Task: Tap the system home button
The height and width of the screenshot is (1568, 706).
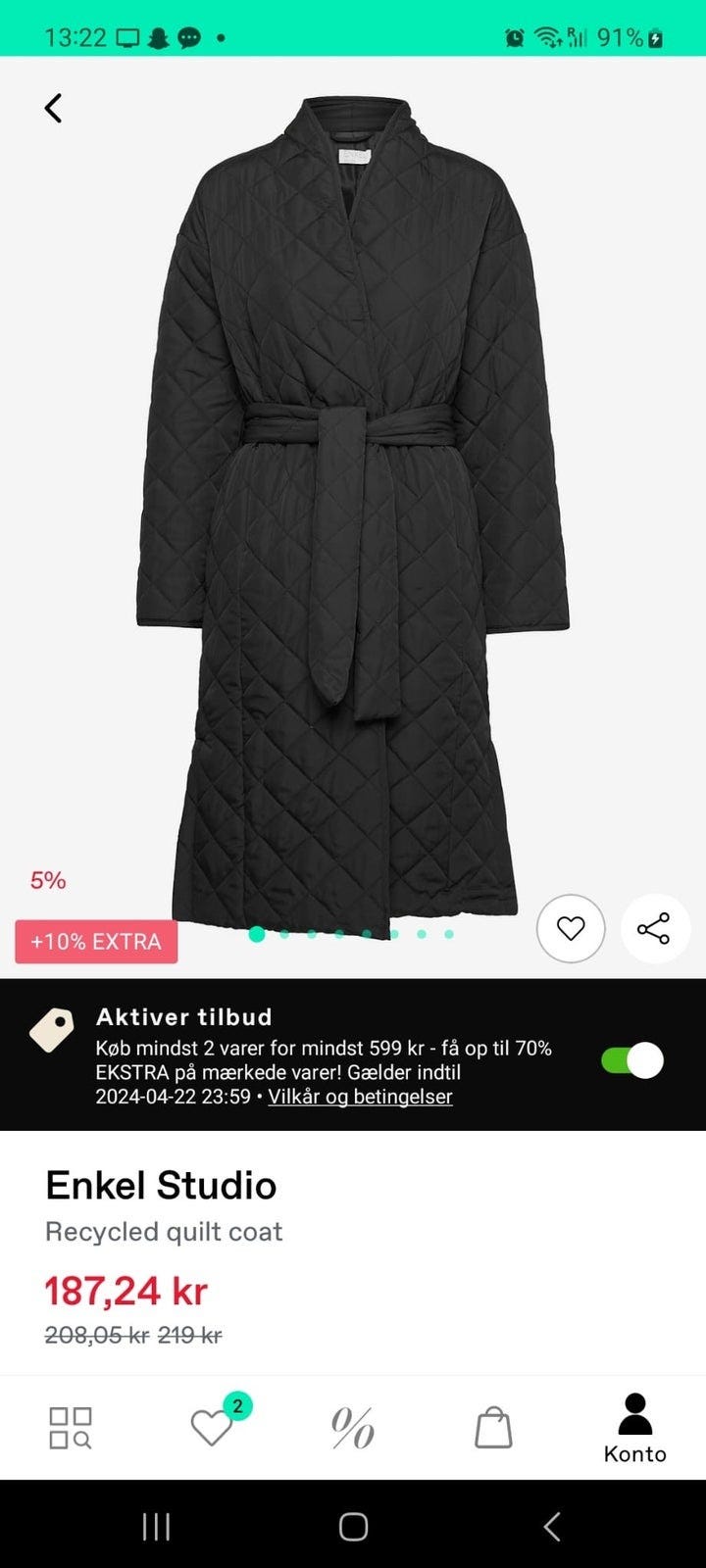Action: pos(353,1526)
